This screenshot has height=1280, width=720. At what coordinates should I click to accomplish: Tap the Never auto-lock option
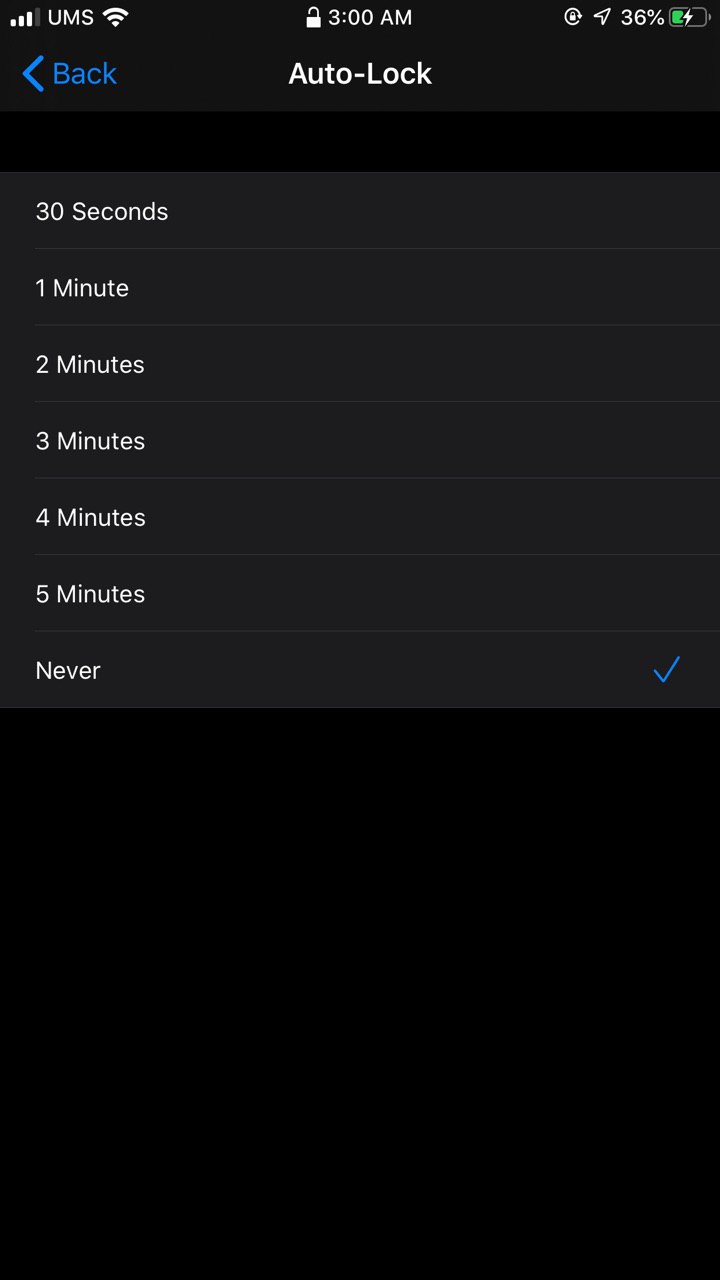coord(360,670)
